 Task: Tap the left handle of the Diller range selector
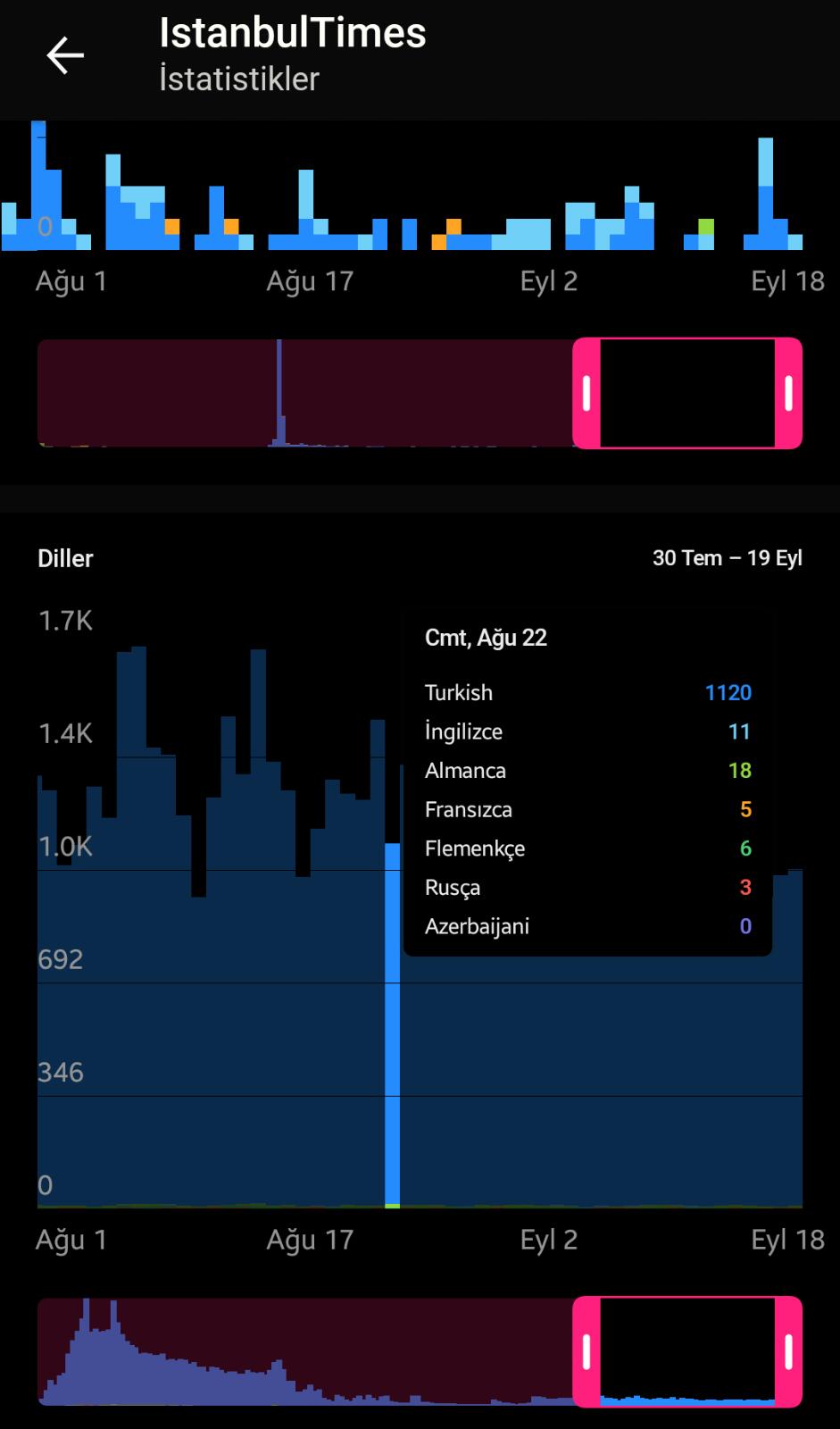(x=586, y=1352)
